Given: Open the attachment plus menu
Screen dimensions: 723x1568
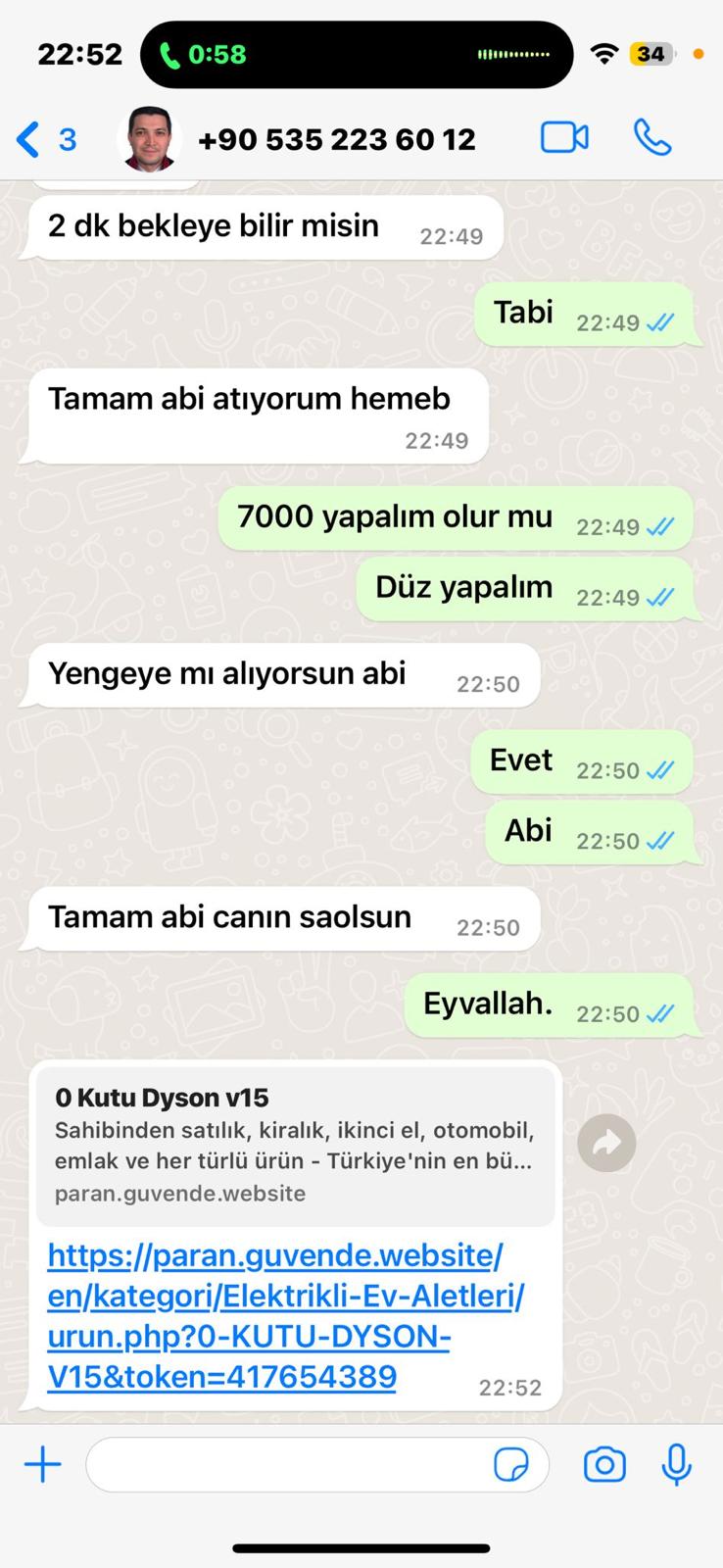Looking at the screenshot, I should [x=42, y=1465].
